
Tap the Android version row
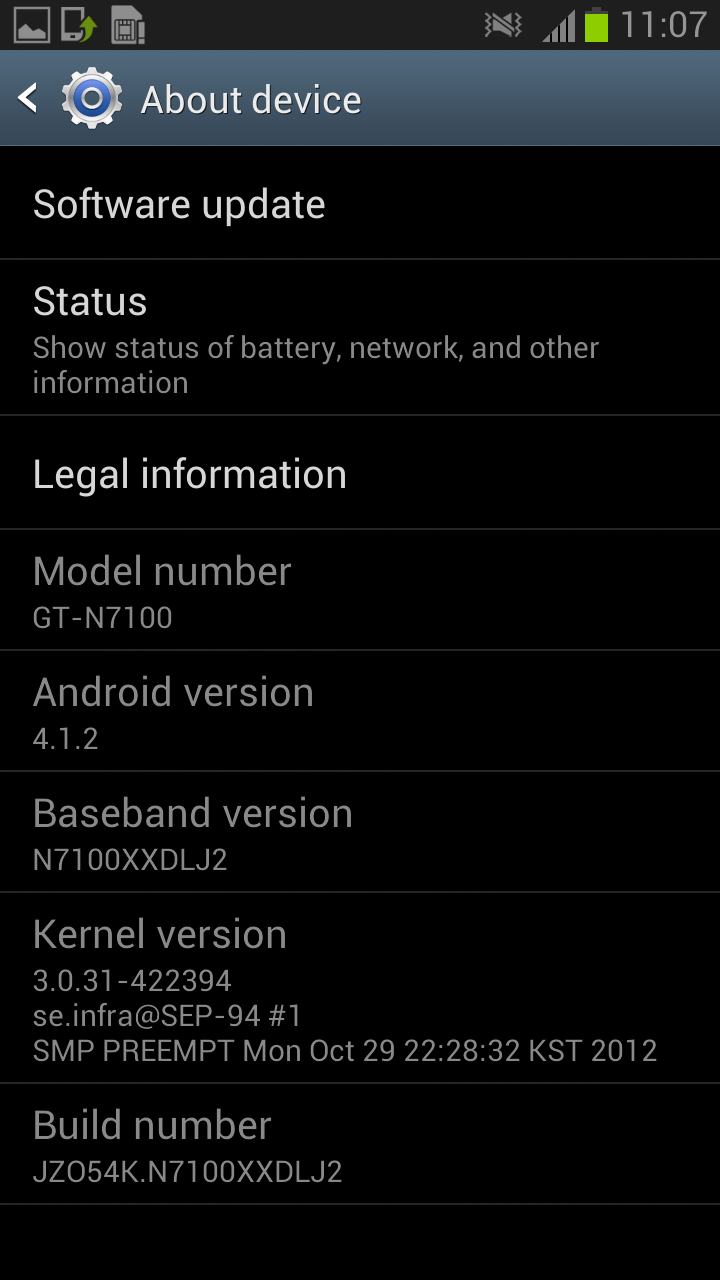(x=360, y=712)
